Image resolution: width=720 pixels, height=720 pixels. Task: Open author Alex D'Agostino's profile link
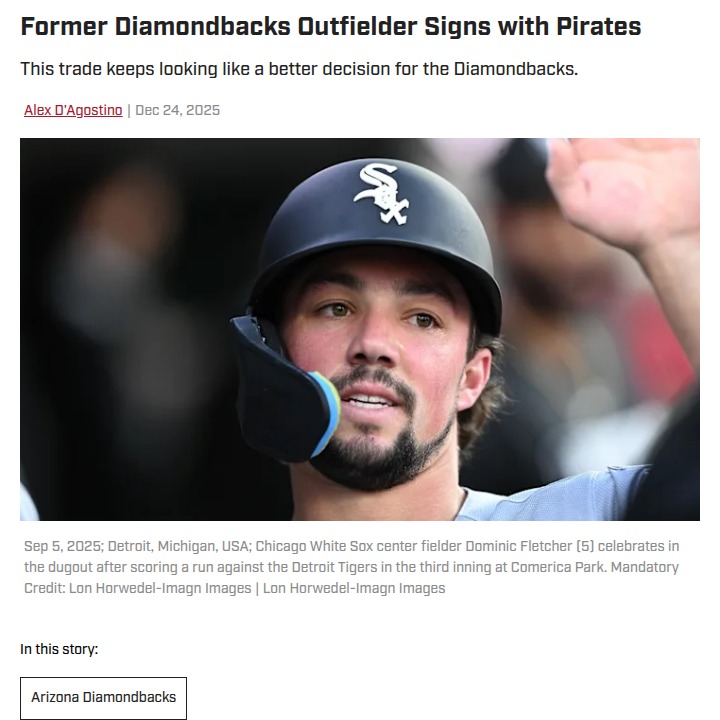[73, 110]
